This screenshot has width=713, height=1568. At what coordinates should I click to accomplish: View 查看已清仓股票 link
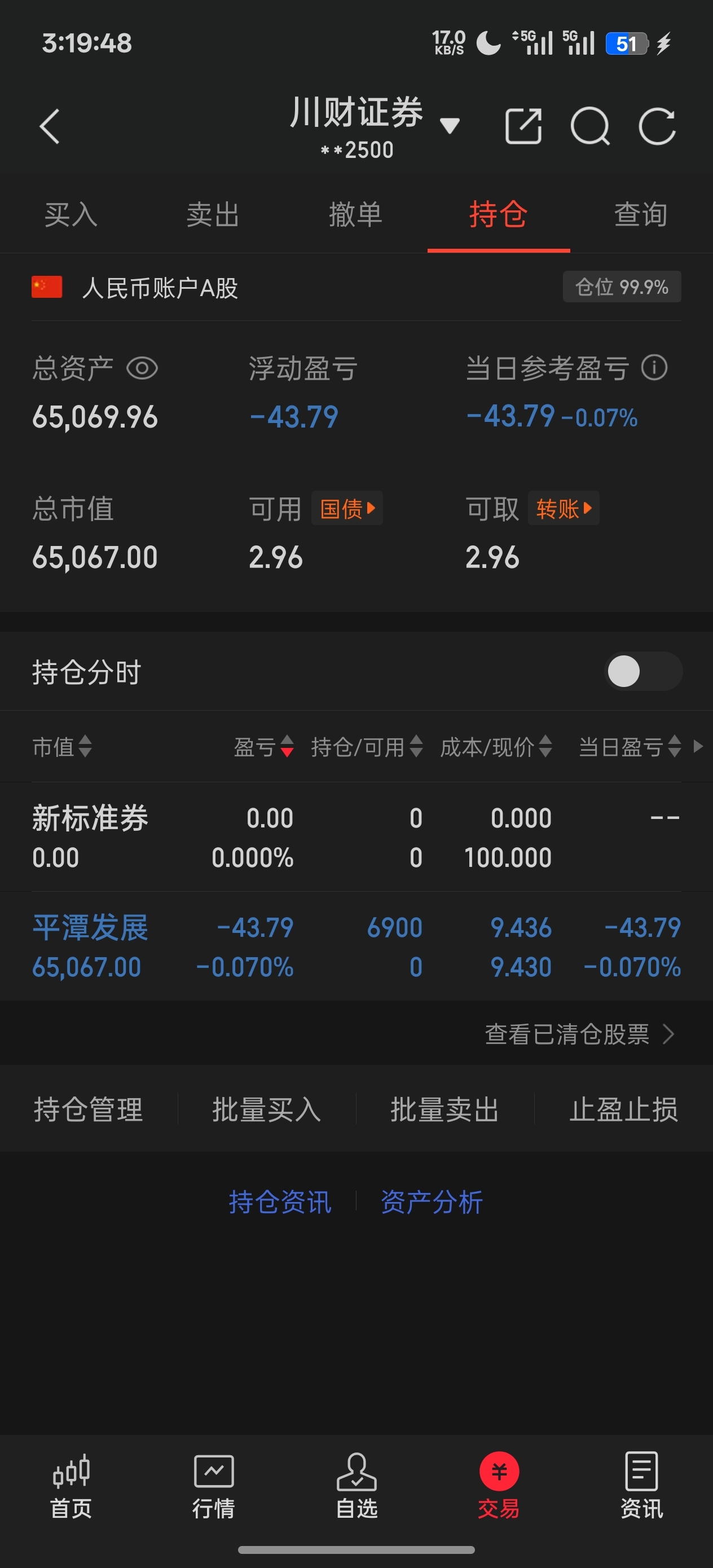578,1034
